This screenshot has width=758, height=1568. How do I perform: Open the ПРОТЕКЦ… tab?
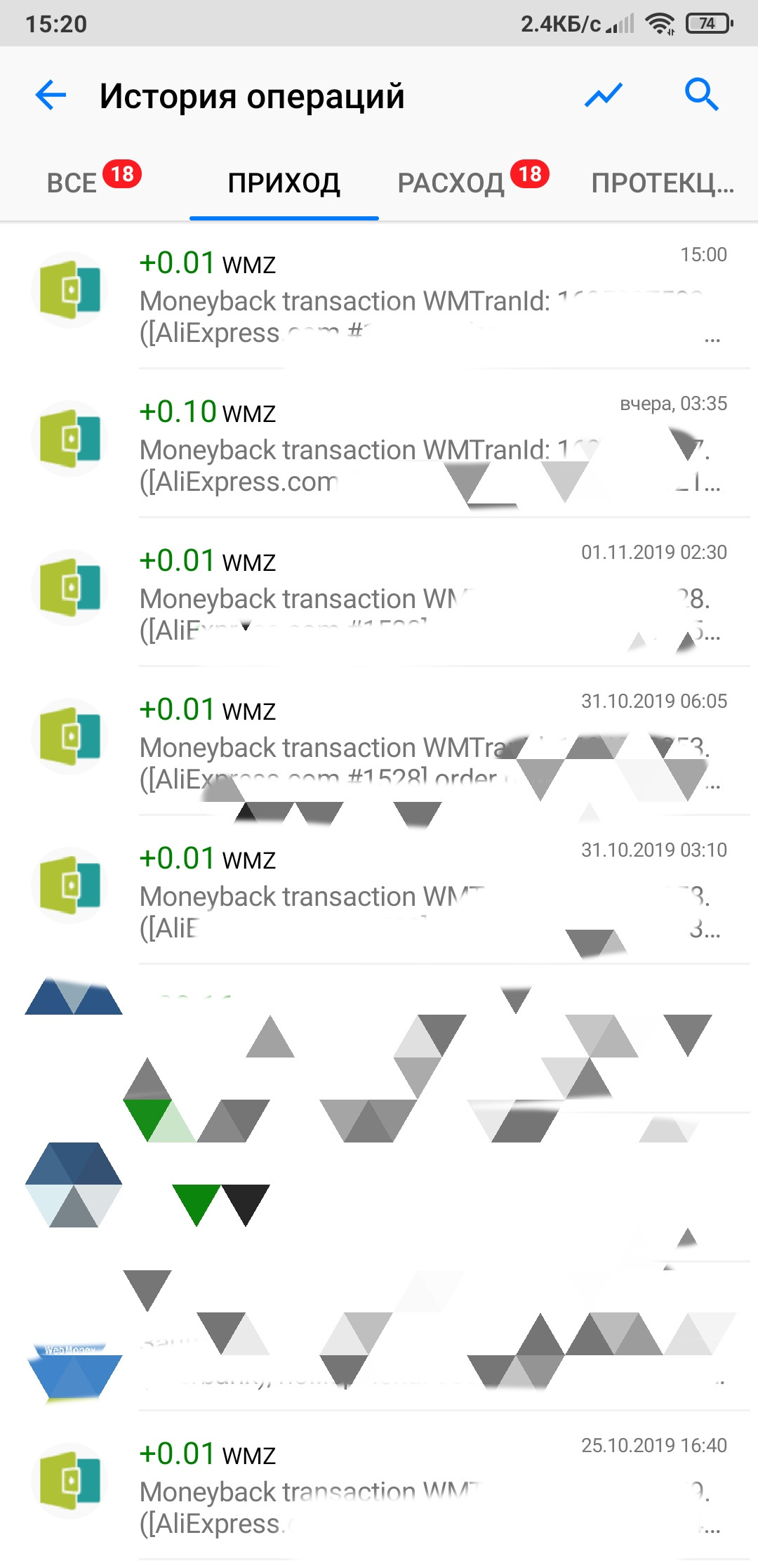[663, 182]
